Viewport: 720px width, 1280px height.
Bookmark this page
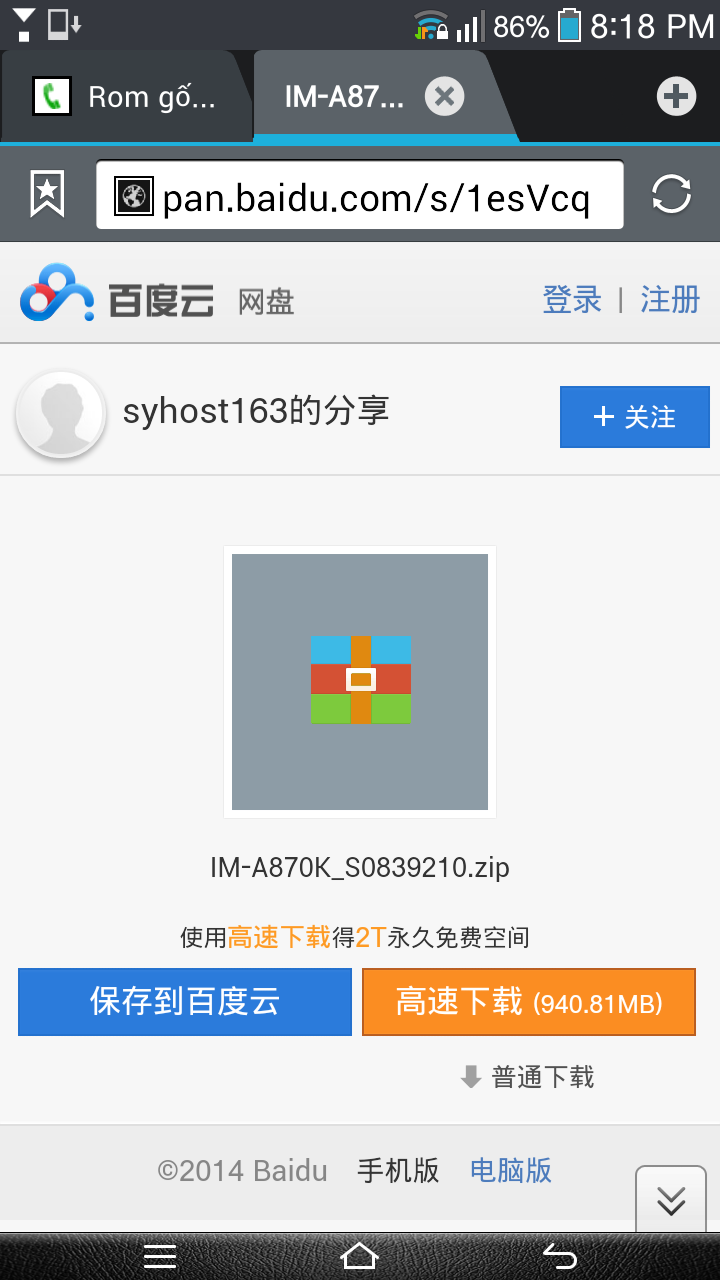click(x=48, y=194)
